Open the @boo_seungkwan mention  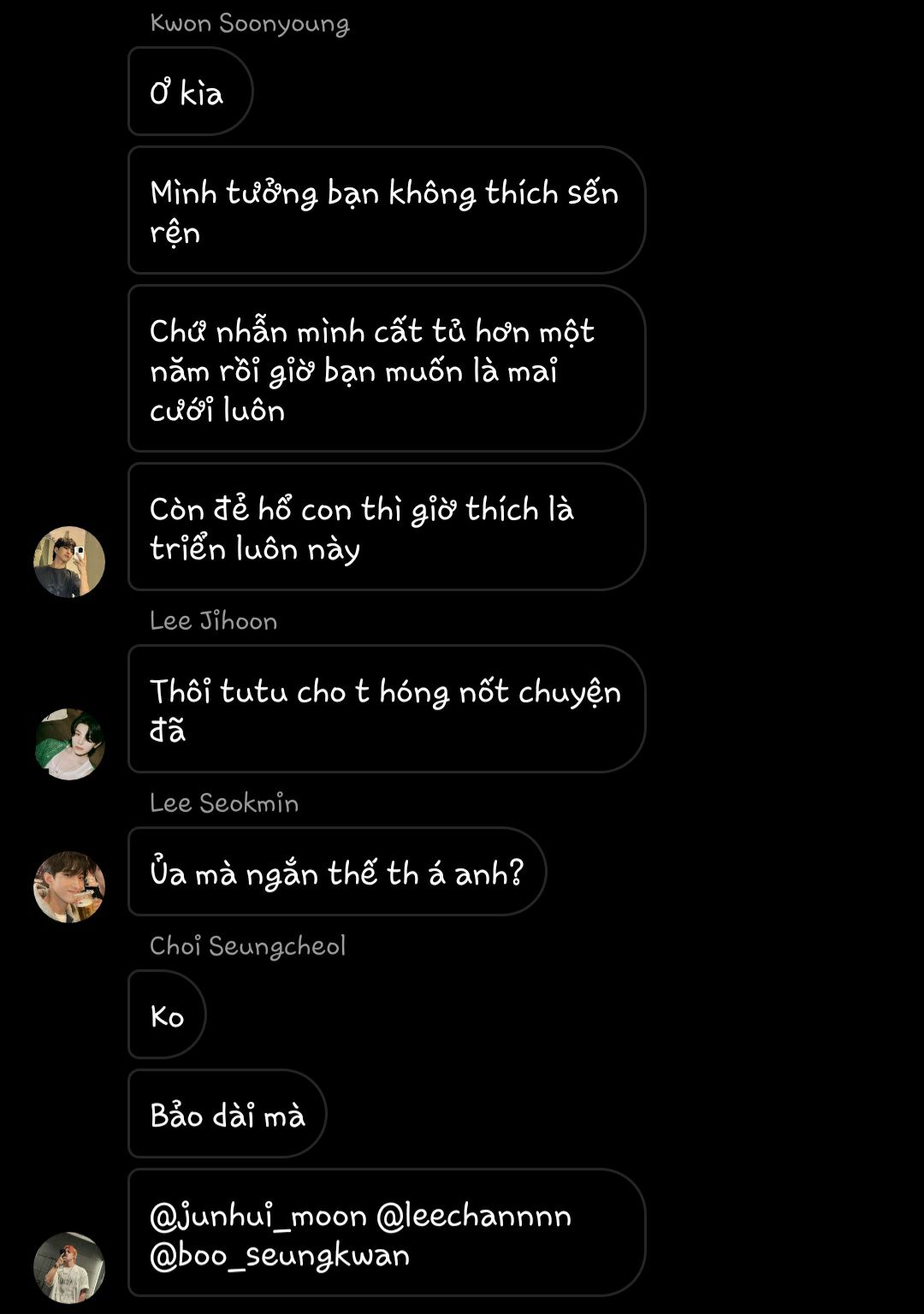[280, 1255]
